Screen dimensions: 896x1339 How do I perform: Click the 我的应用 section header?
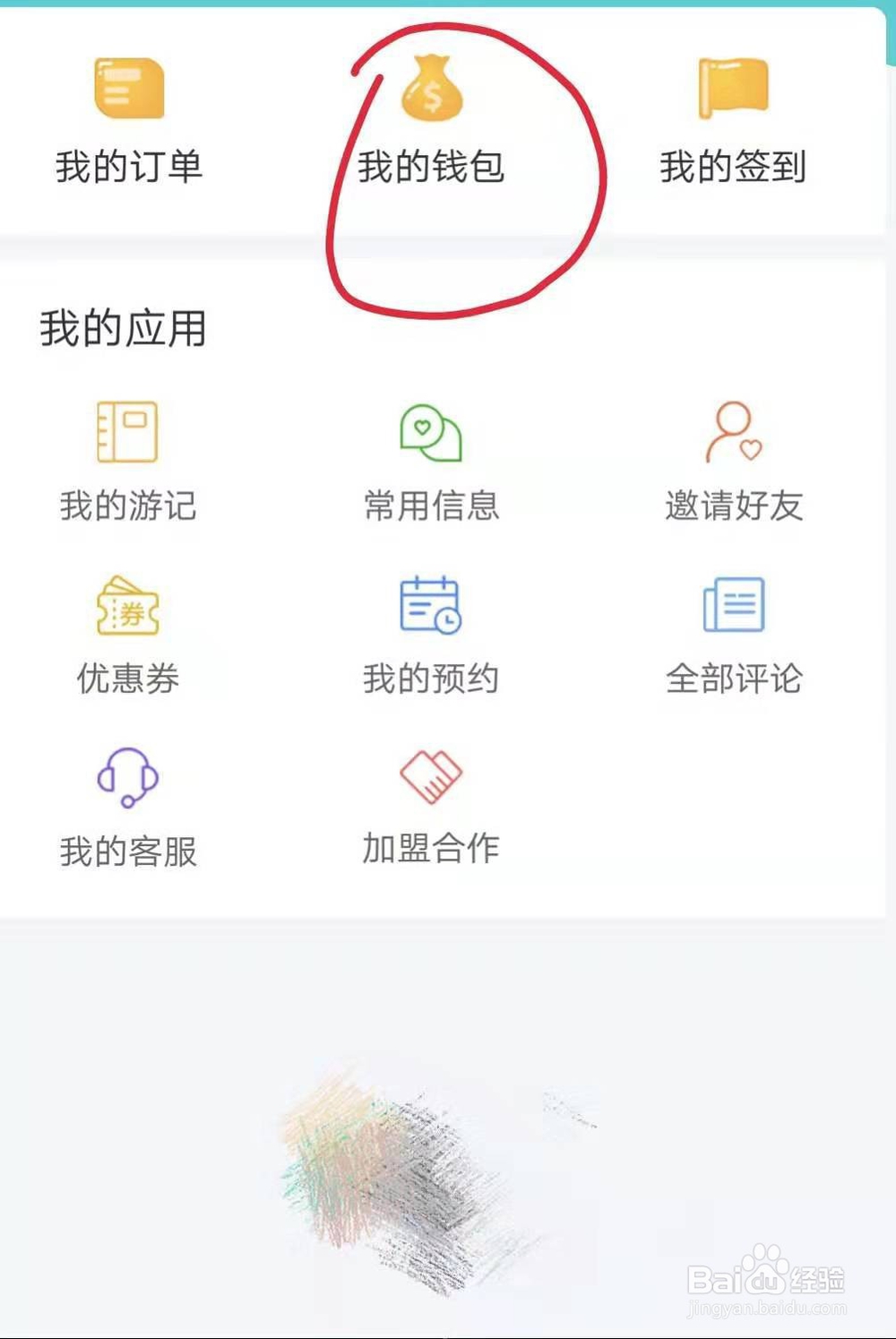pyautogui.click(x=121, y=327)
